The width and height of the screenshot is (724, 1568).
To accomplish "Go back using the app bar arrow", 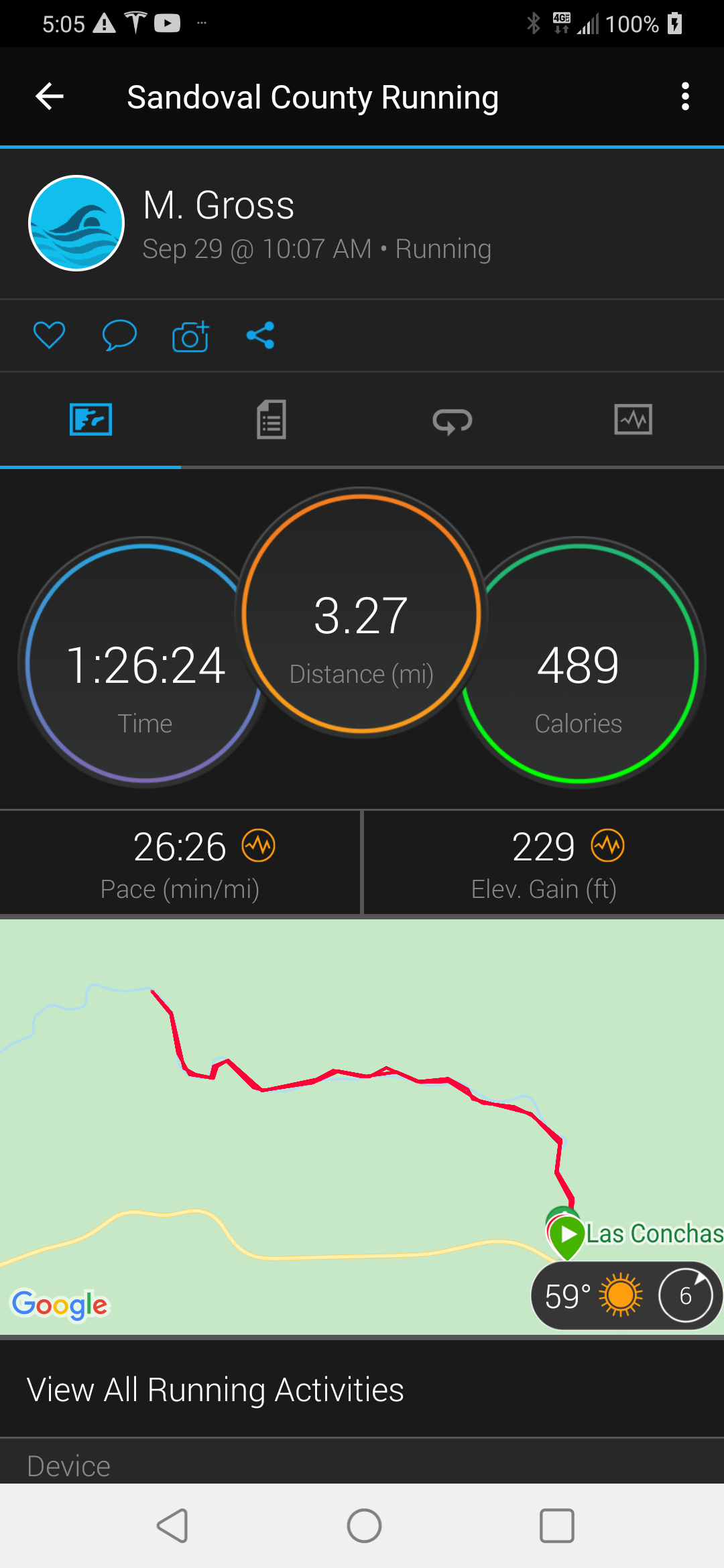I will (50, 96).
